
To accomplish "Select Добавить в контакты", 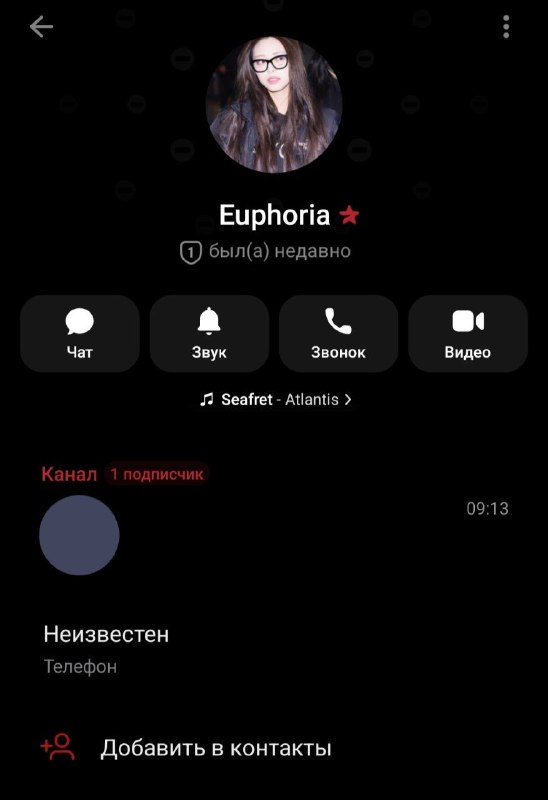I will tap(274, 748).
